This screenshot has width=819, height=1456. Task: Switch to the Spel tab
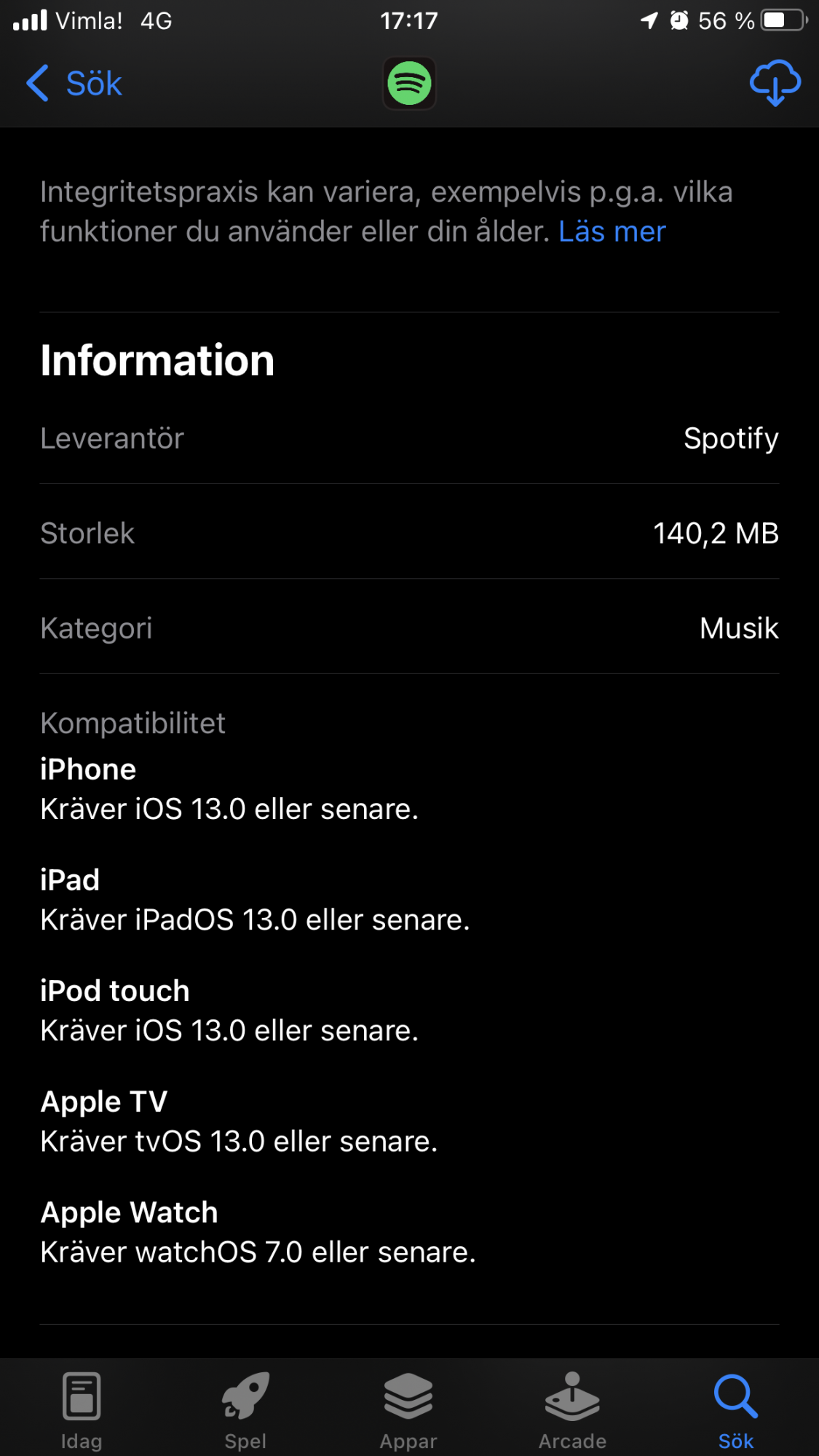click(x=245, y=1410)
